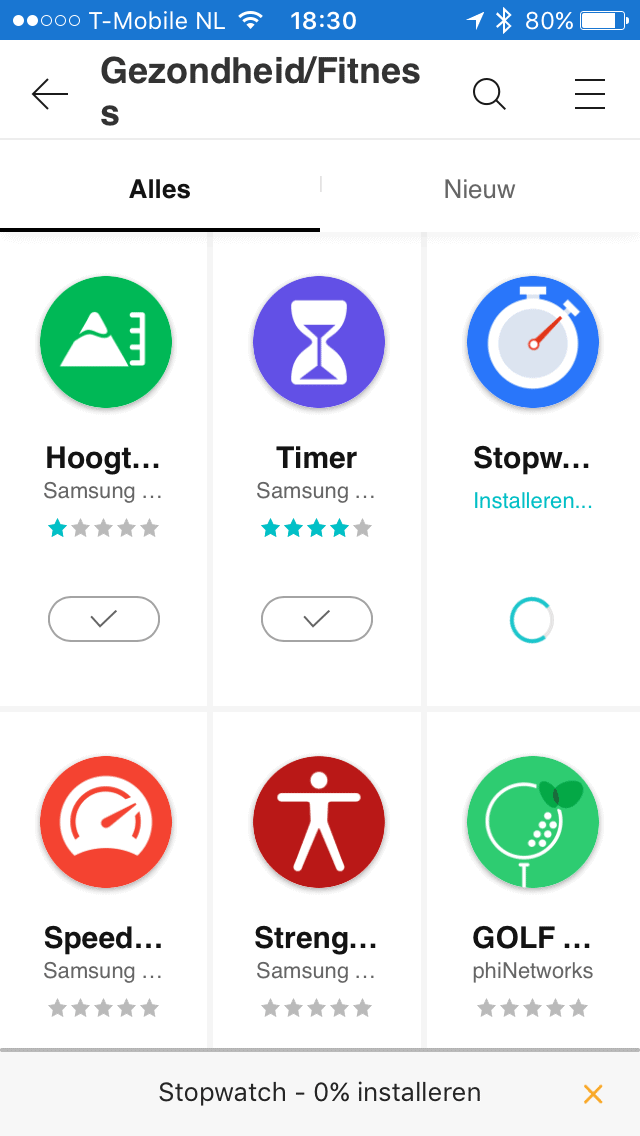Switch to the Nieuw tab

point(480,189)
